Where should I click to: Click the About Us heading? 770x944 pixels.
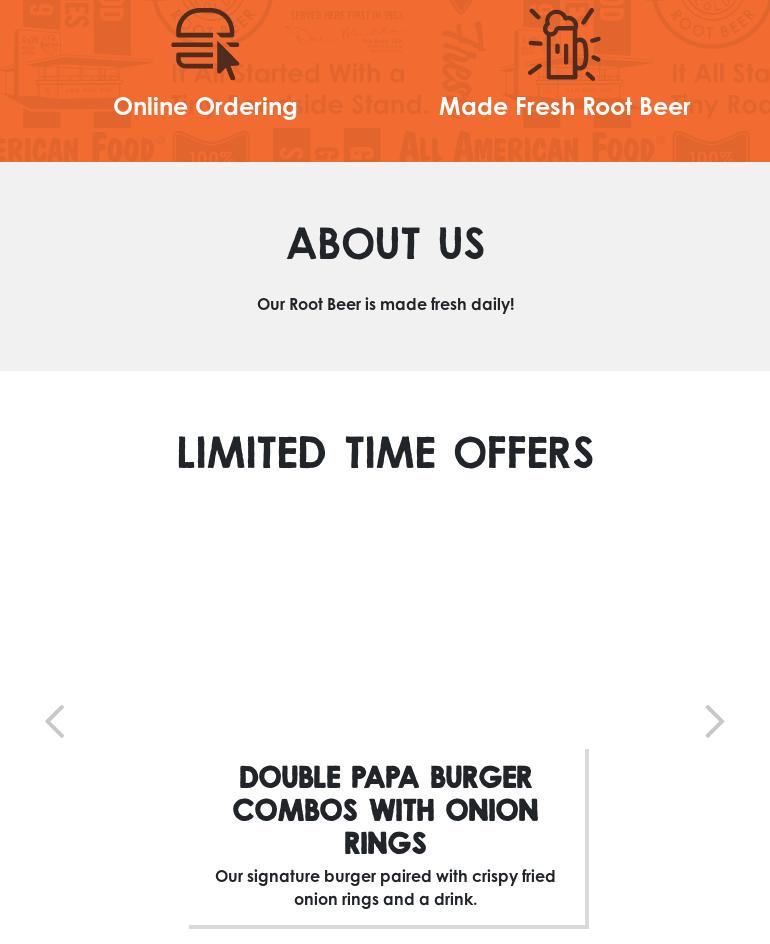[x=385, y=243]
